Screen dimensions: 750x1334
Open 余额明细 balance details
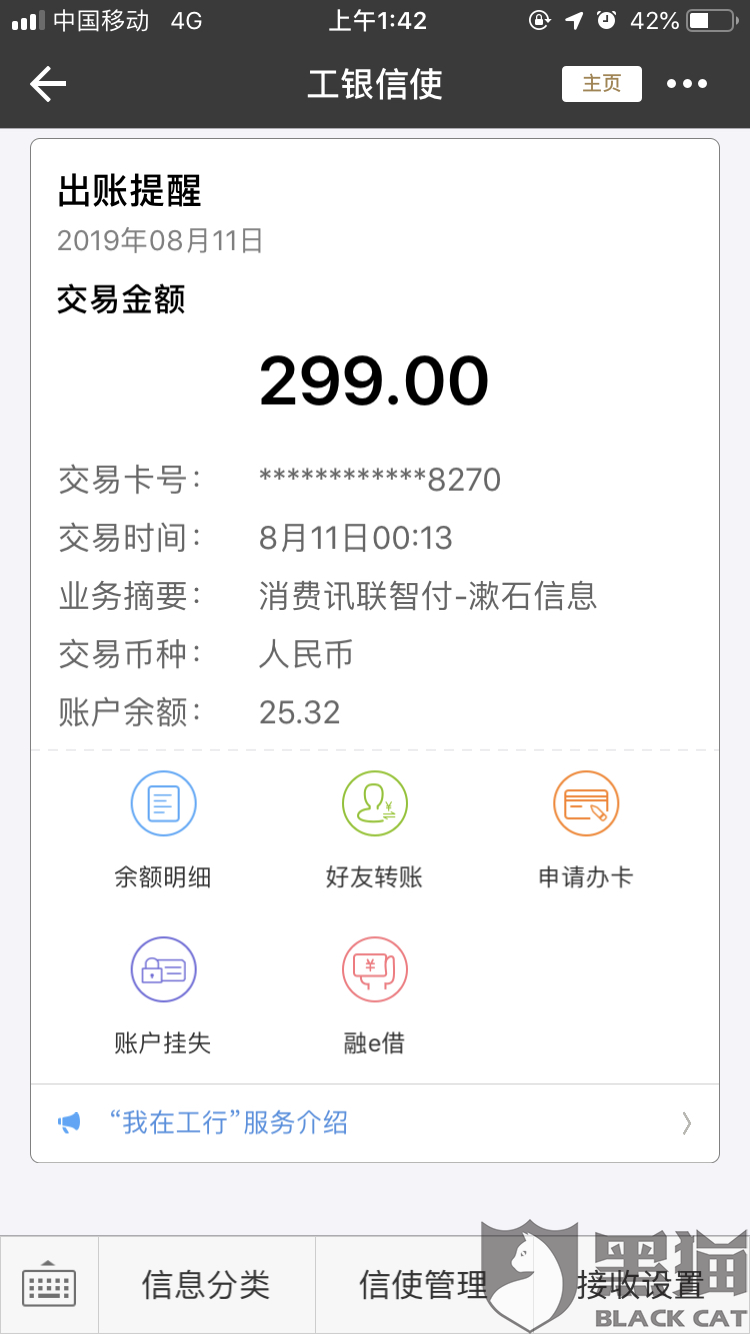point(163,830)
